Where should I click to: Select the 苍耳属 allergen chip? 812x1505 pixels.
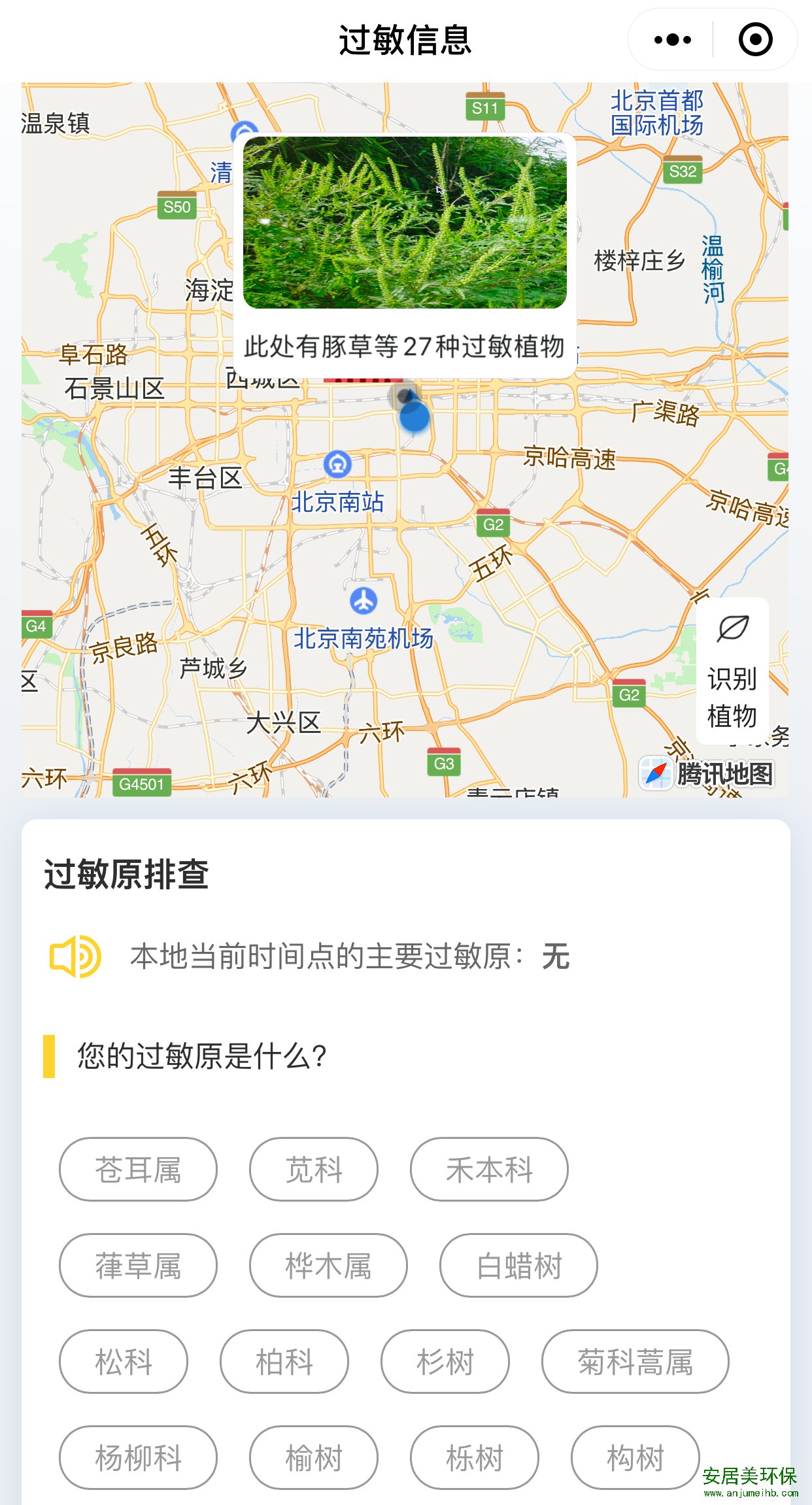click(x=138, y=1170)
